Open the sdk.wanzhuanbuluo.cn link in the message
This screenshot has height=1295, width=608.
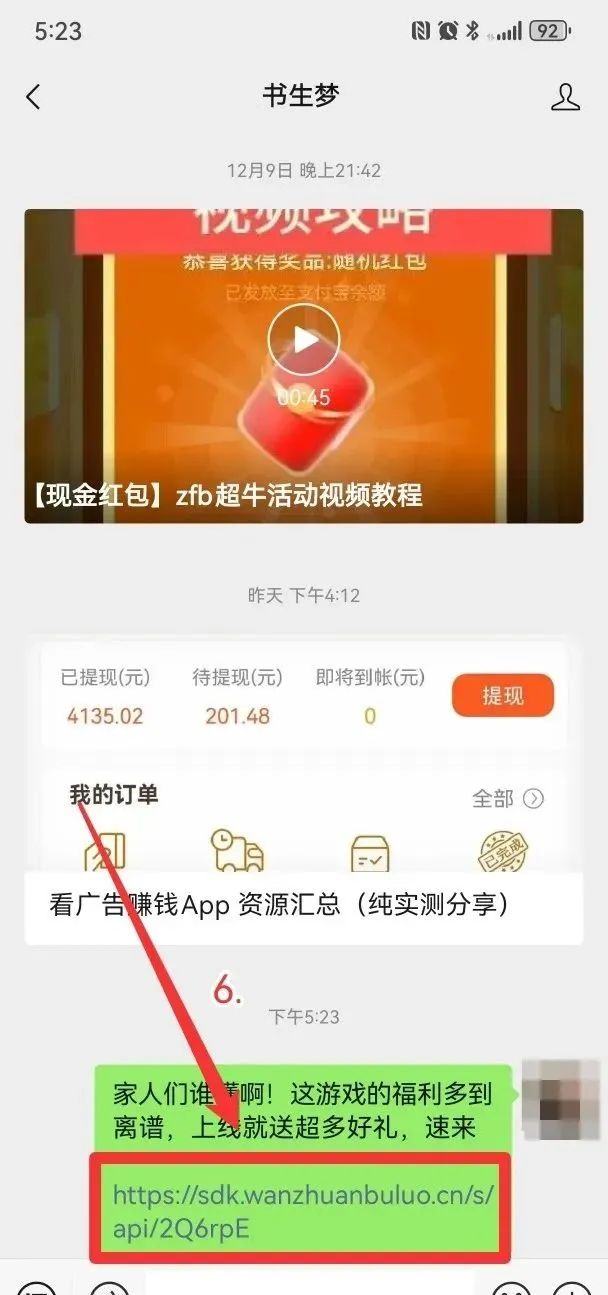(302, 1211)
